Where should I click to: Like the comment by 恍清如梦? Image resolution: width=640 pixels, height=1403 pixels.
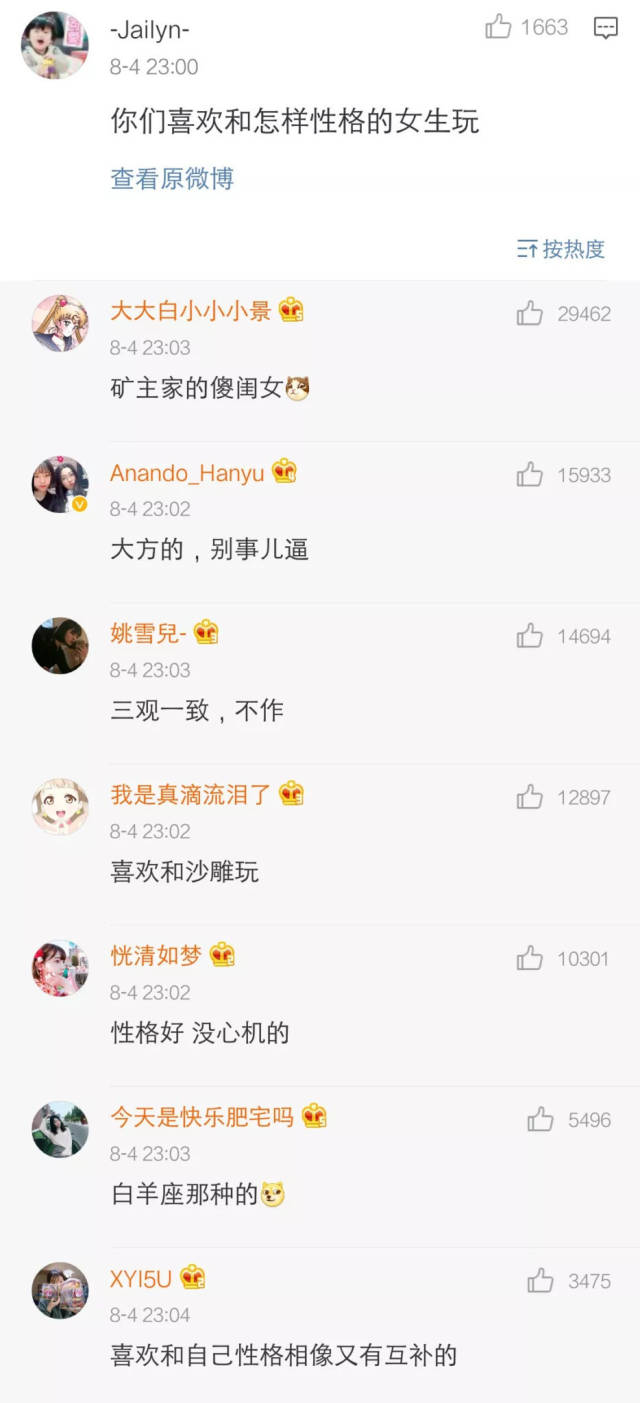click(x=530, y=959)
